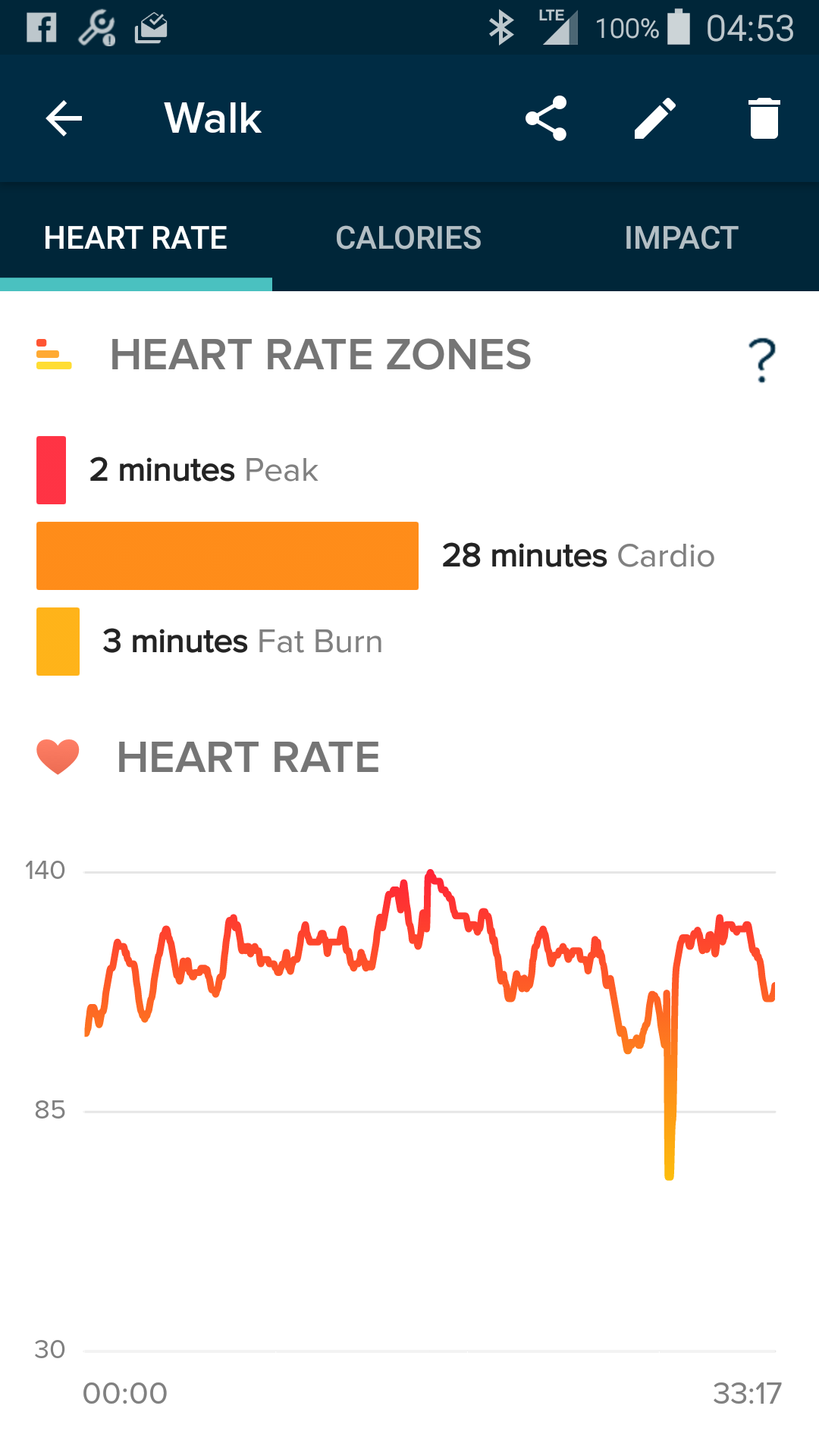Open heart rate zones help question mark
This screenshot has height=1456, width=819.
click(762, 359)
